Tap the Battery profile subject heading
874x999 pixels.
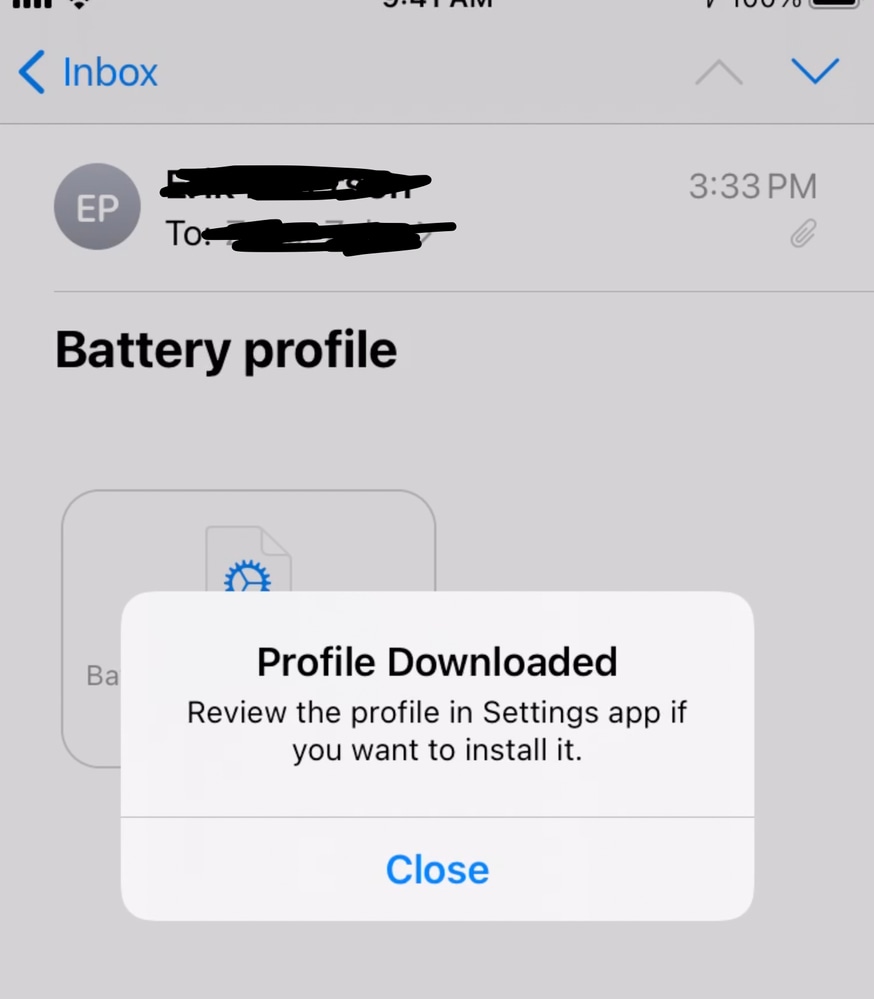click(x=226, y=350)
